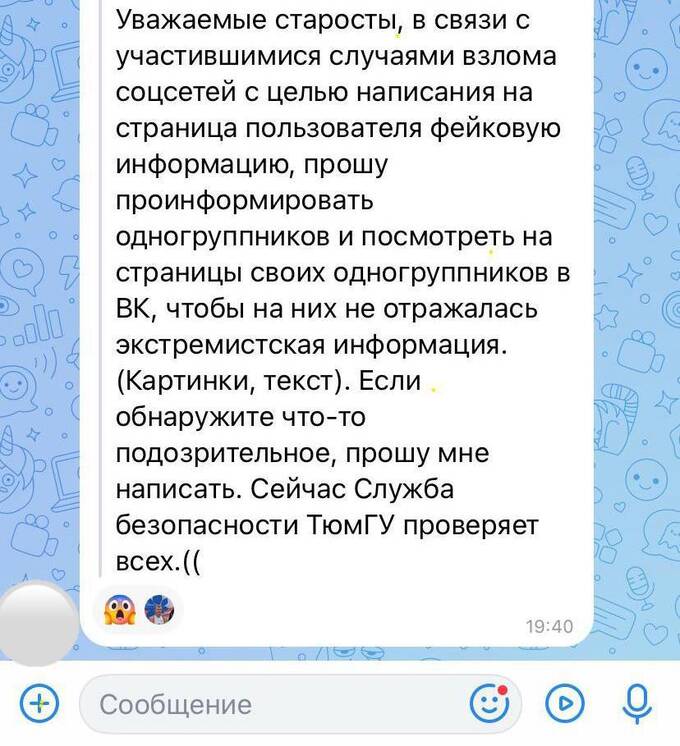Open the attachment plus button
Screen dimensions: 680x746
(x=38, y=703)
